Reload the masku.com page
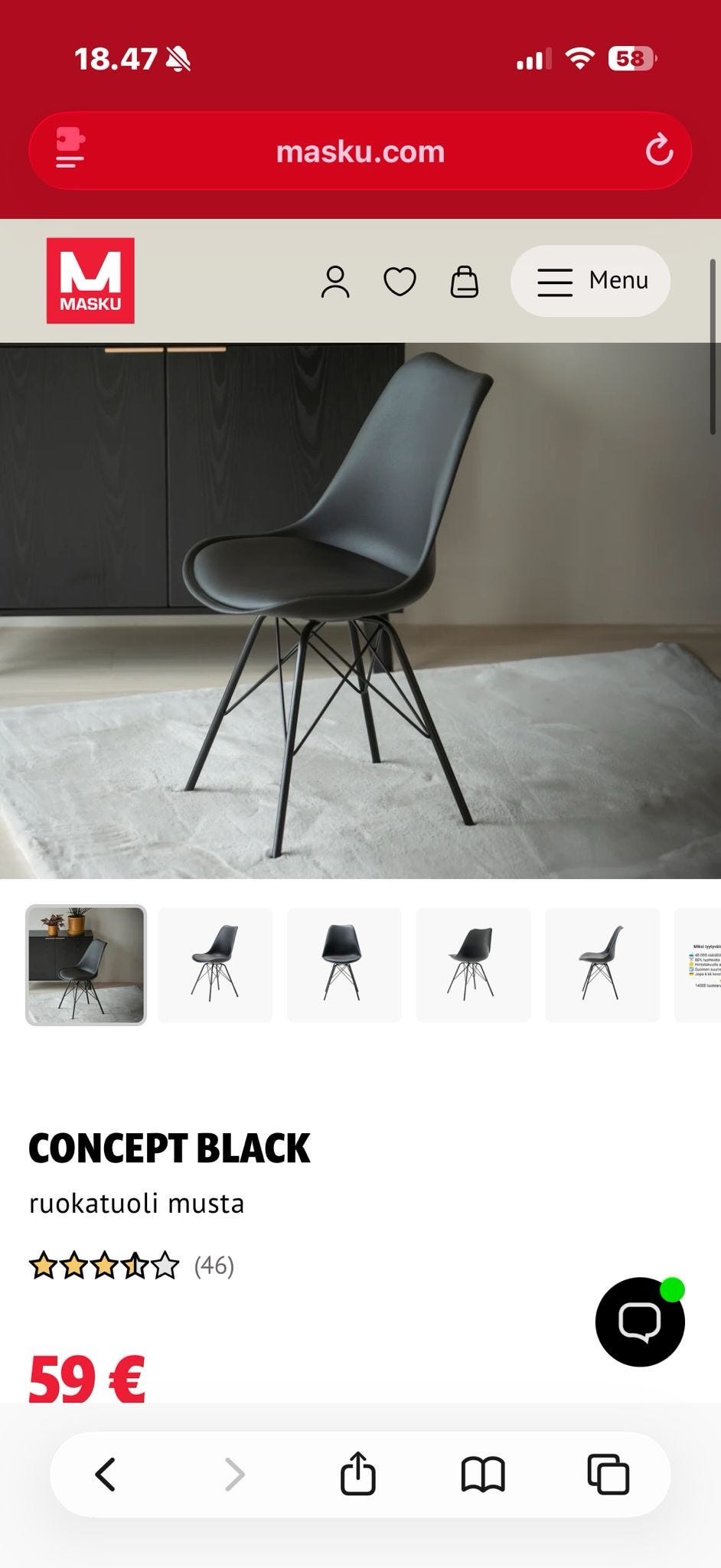 pos(658,151)
